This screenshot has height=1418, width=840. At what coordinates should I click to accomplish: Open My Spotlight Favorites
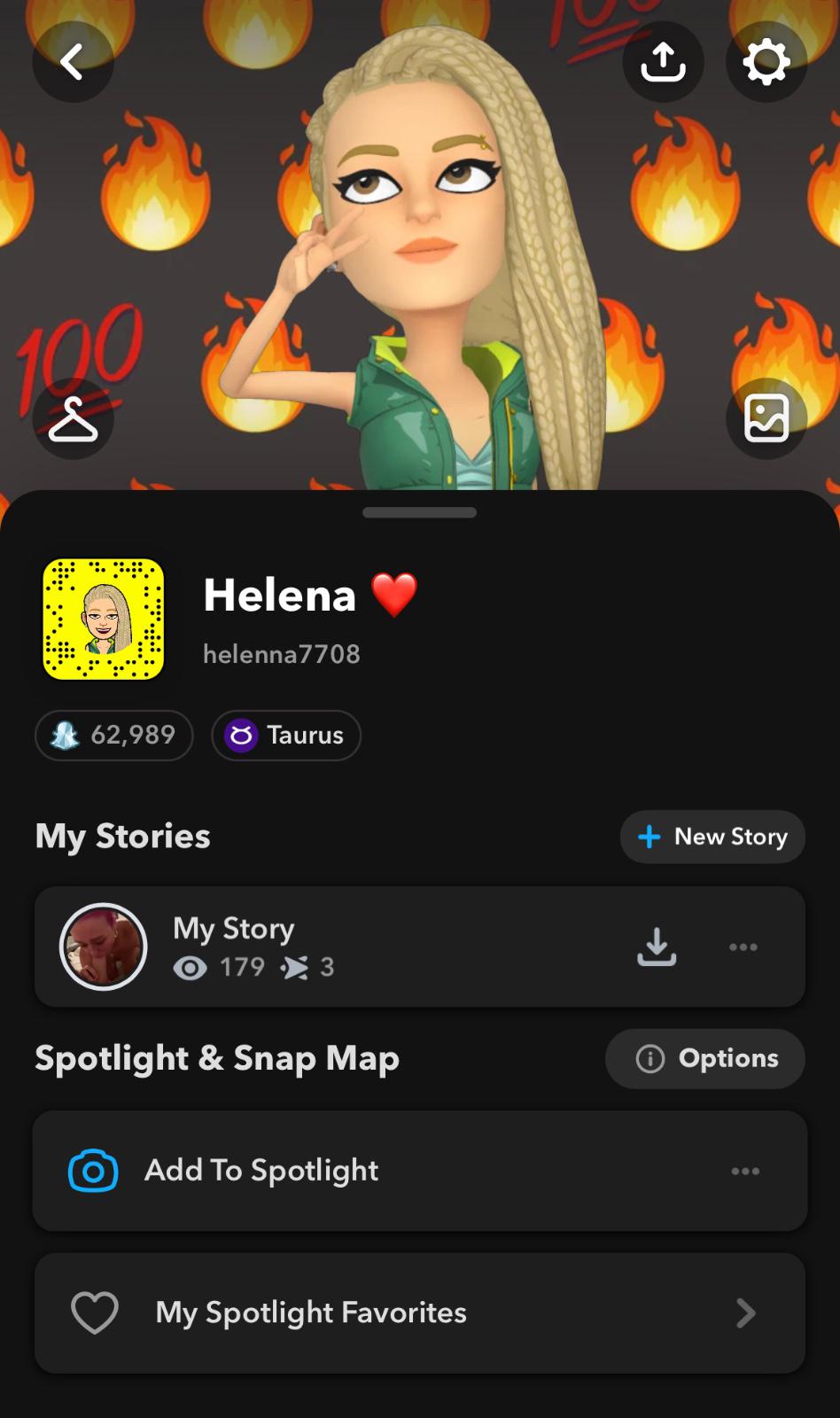click(x=419, y=1313)
